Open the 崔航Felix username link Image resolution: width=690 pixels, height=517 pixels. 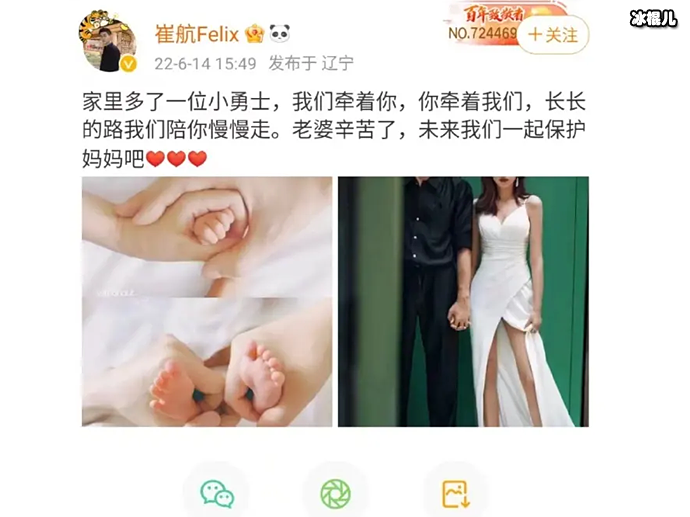tap(194, 34)
